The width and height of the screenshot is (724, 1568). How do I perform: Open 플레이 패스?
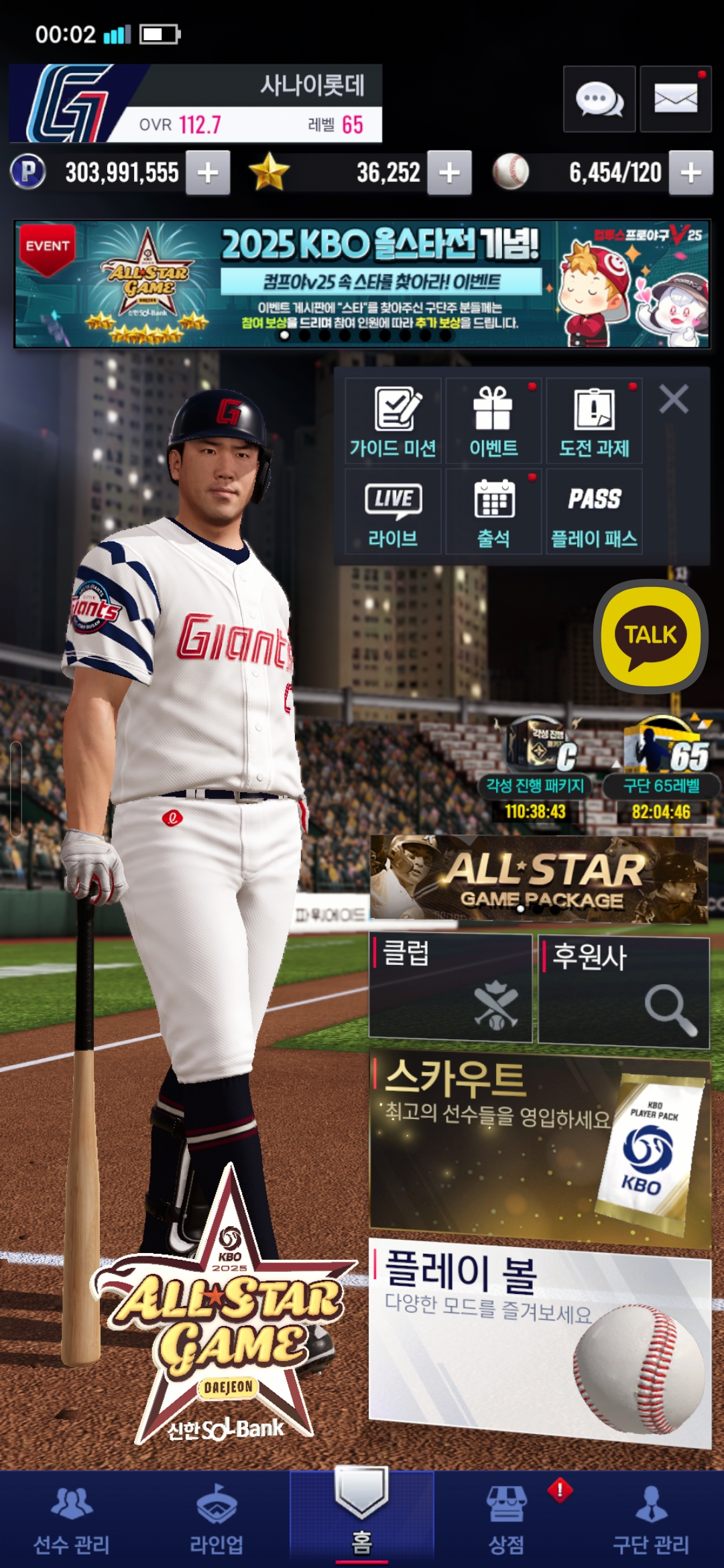tap(594, 511)
